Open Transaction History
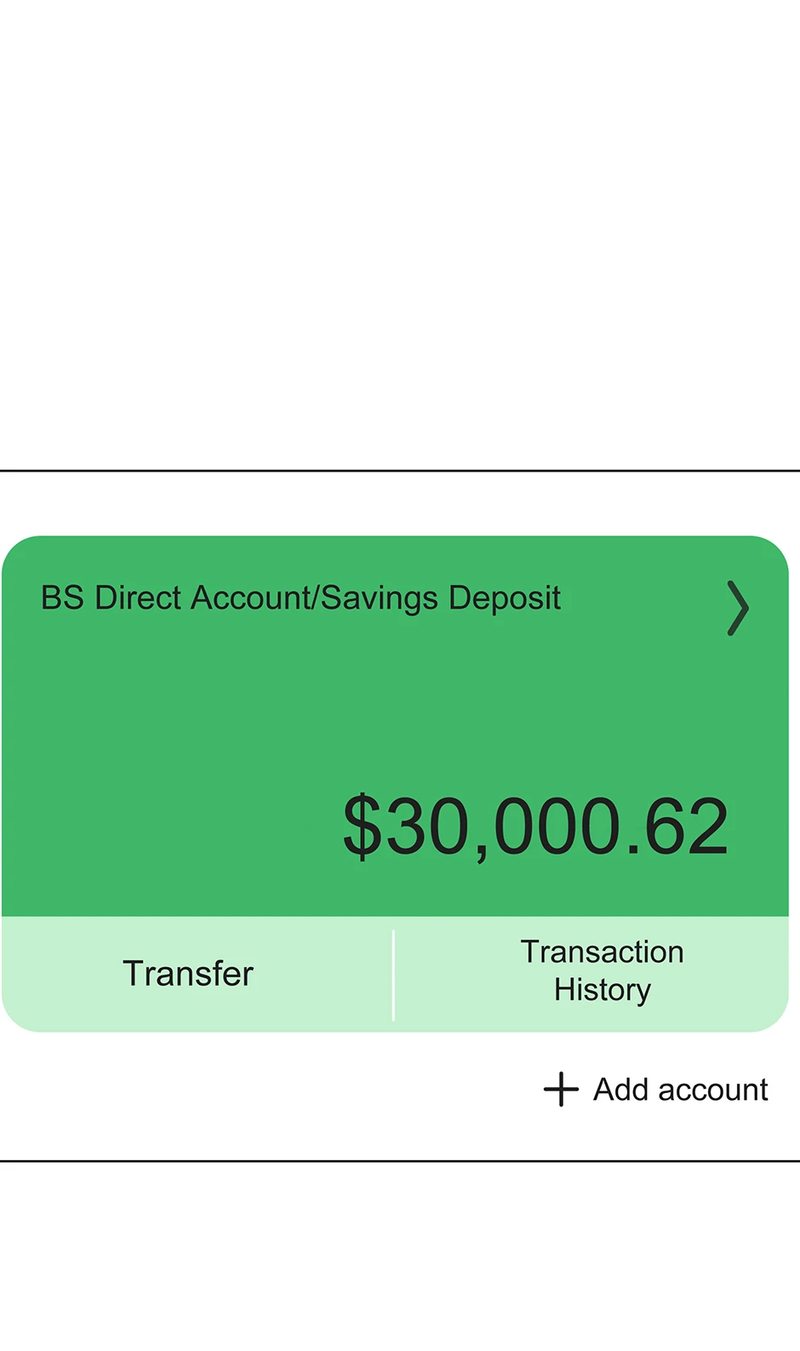Viewport: 800px width, 1351px height. tap(601, 971)
